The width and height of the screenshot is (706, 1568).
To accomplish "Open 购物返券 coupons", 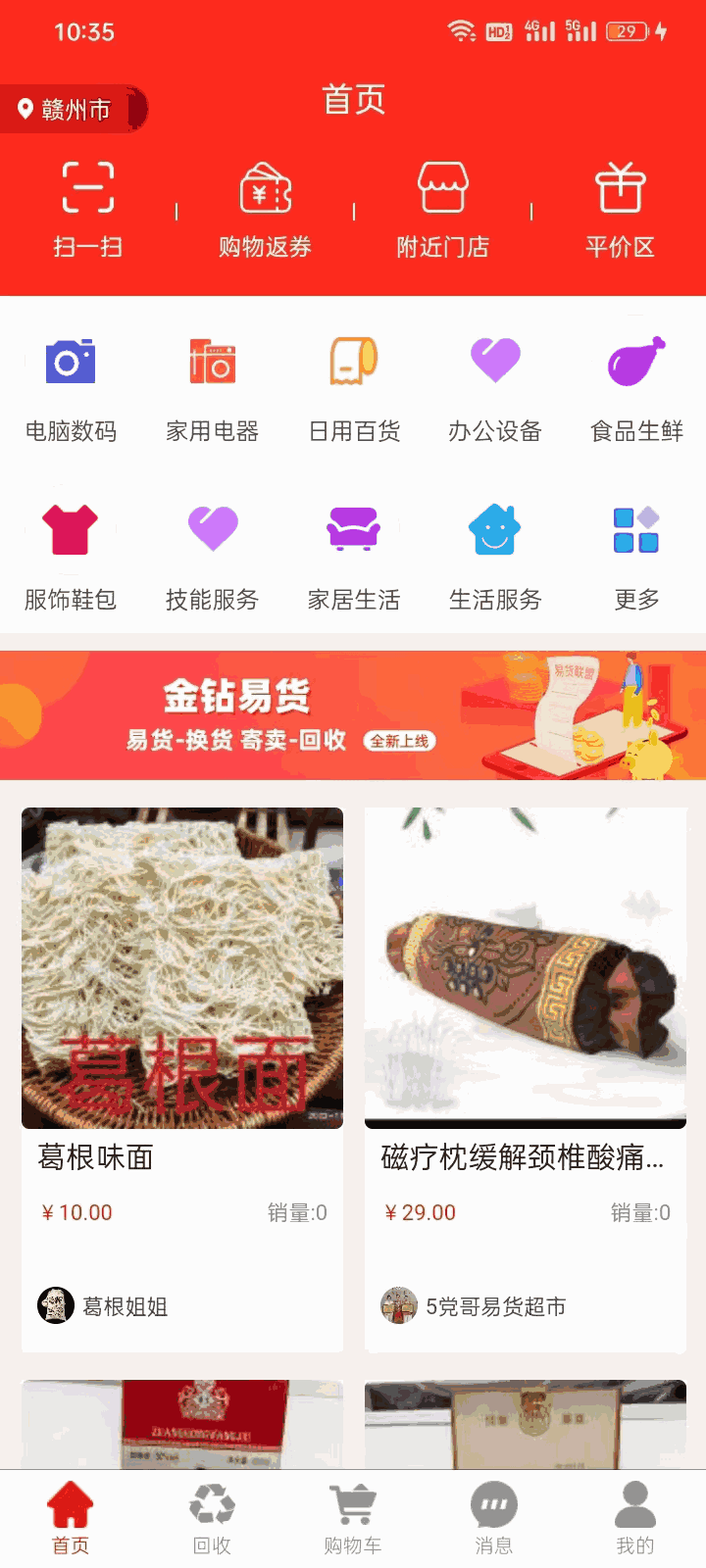I will point(265,209).
